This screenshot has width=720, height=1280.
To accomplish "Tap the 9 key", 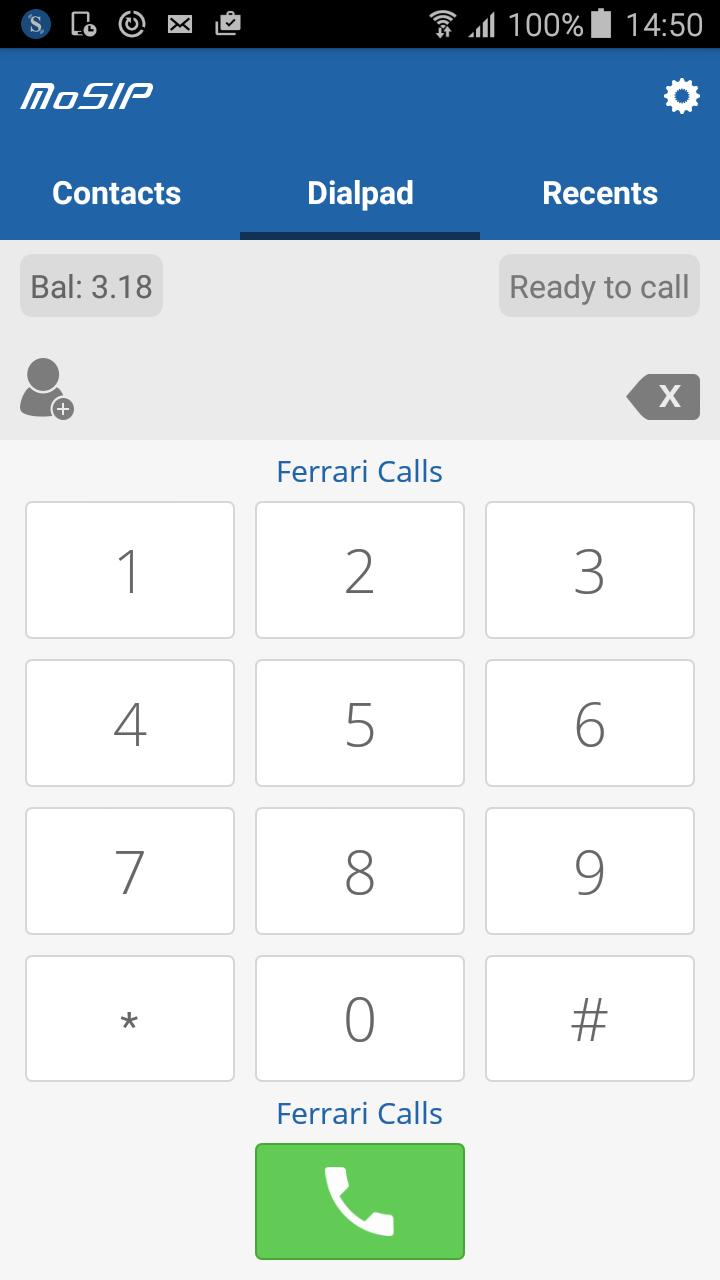I will pyautogui.click(x=590, y=871).
